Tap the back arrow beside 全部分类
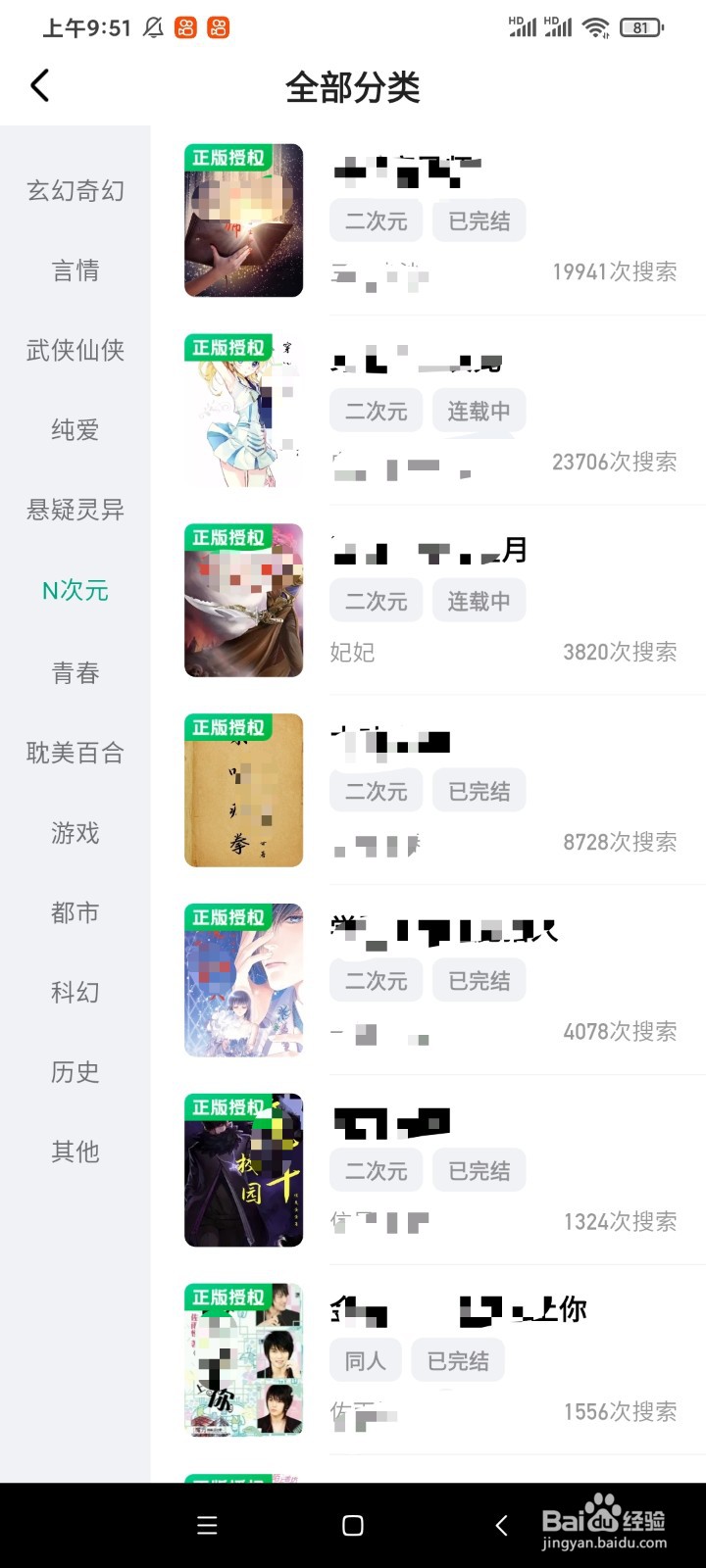The image size is (706, 1568). 39,85
